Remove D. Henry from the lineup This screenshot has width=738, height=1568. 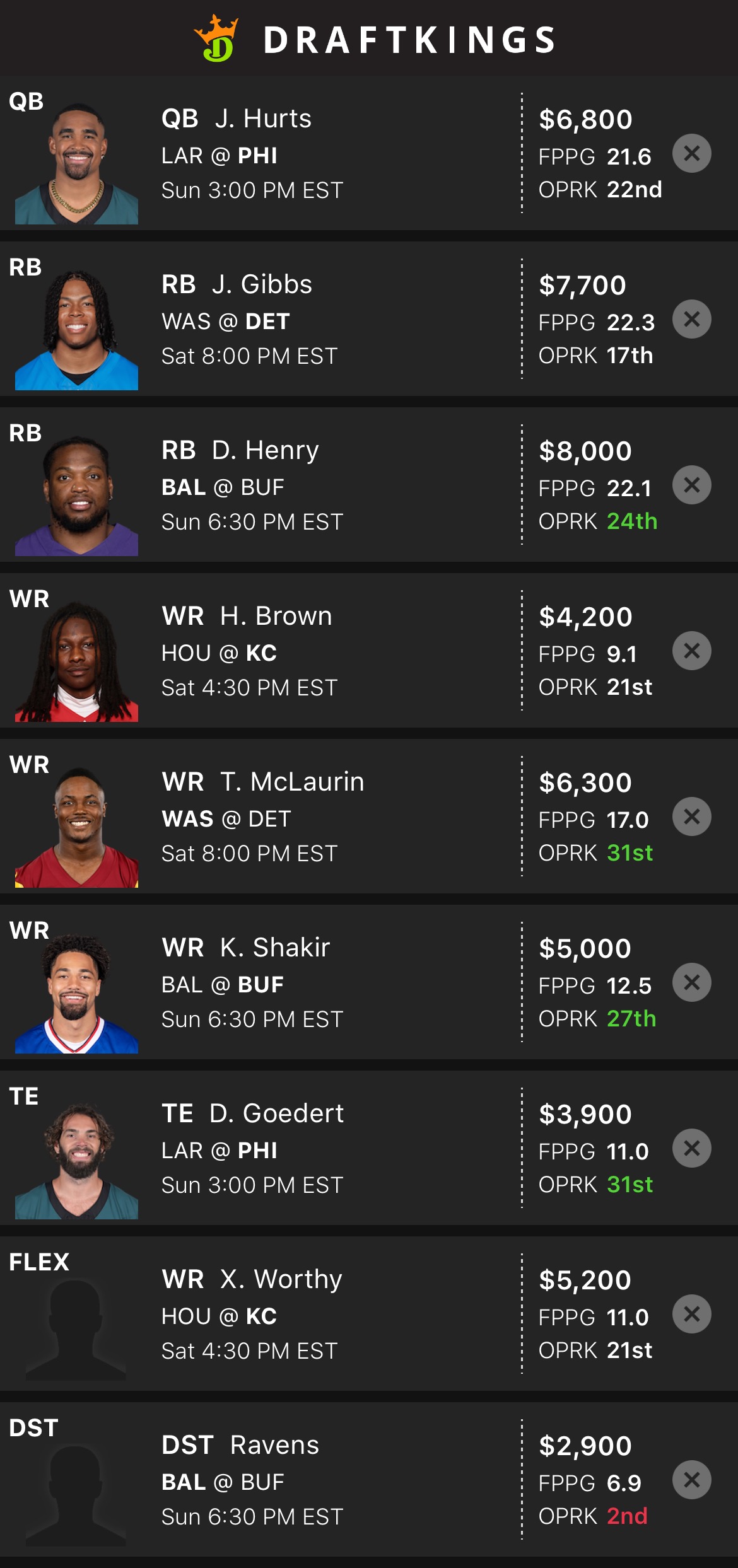tap(691, 485)
